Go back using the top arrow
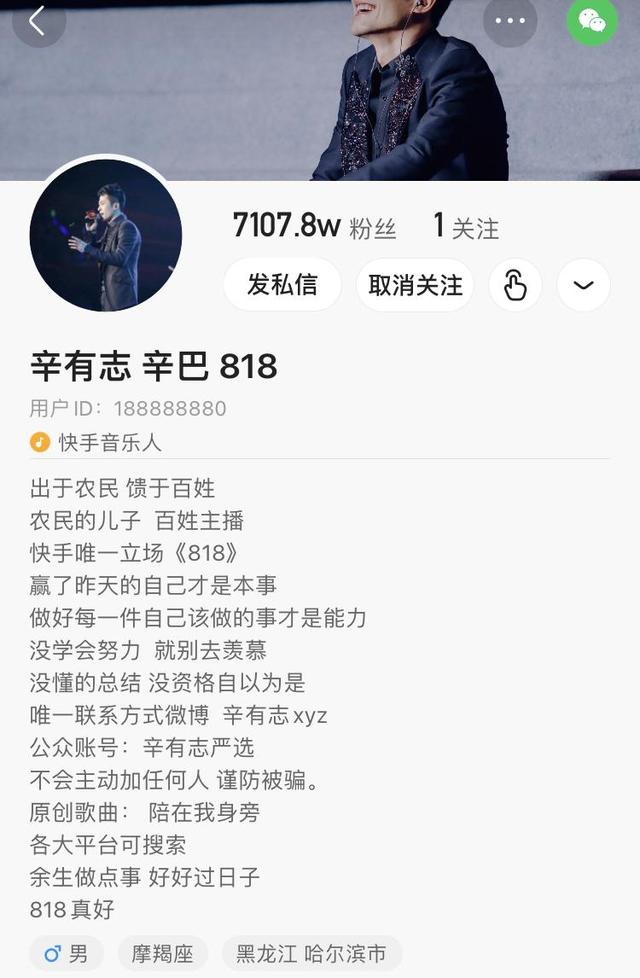The width and height of the screenshot is (640, 978). coord(38,21)
